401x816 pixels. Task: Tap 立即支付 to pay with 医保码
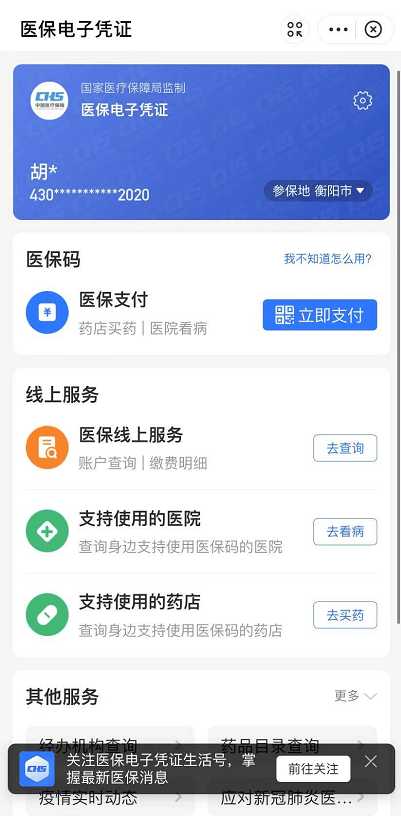click(320, 315)
